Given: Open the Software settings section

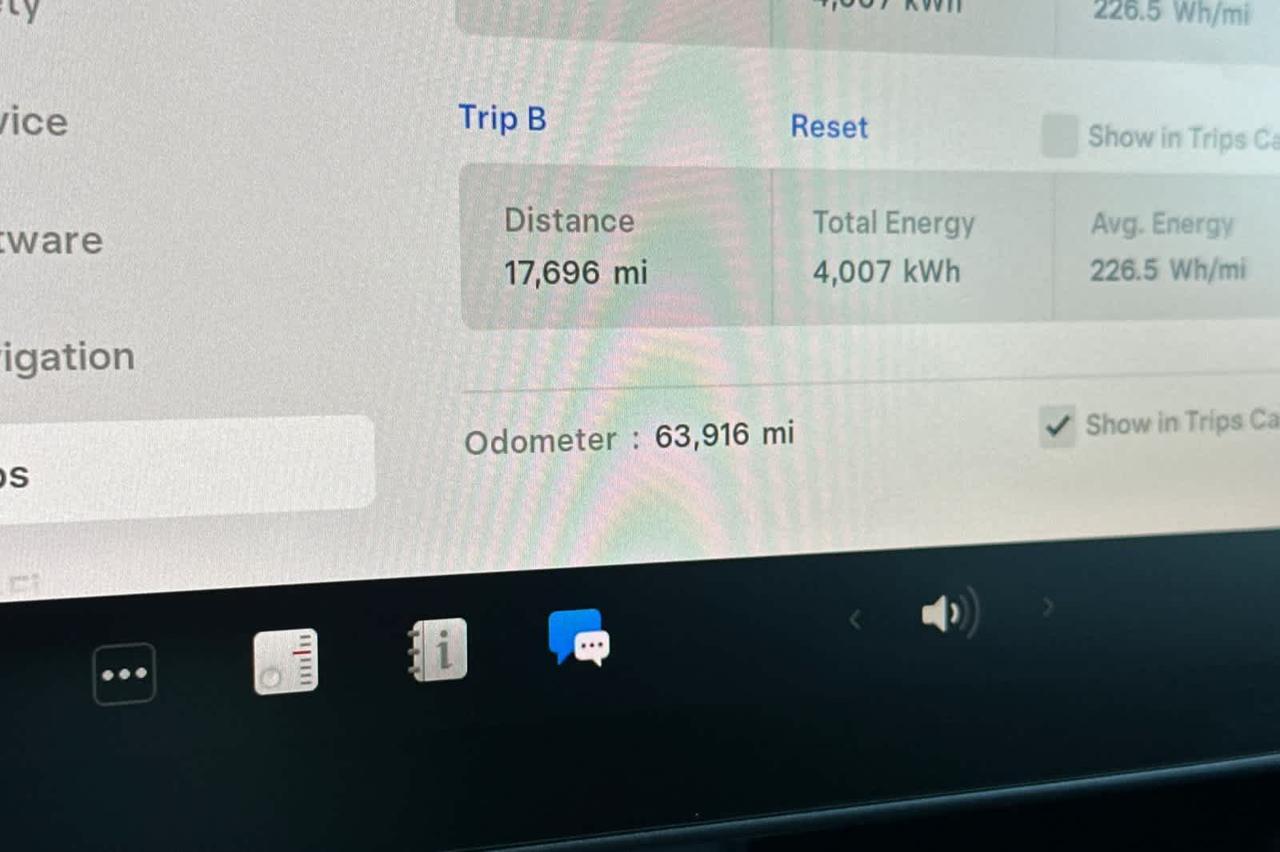Looking at the screenshot, I should click(x=52, y=241).
